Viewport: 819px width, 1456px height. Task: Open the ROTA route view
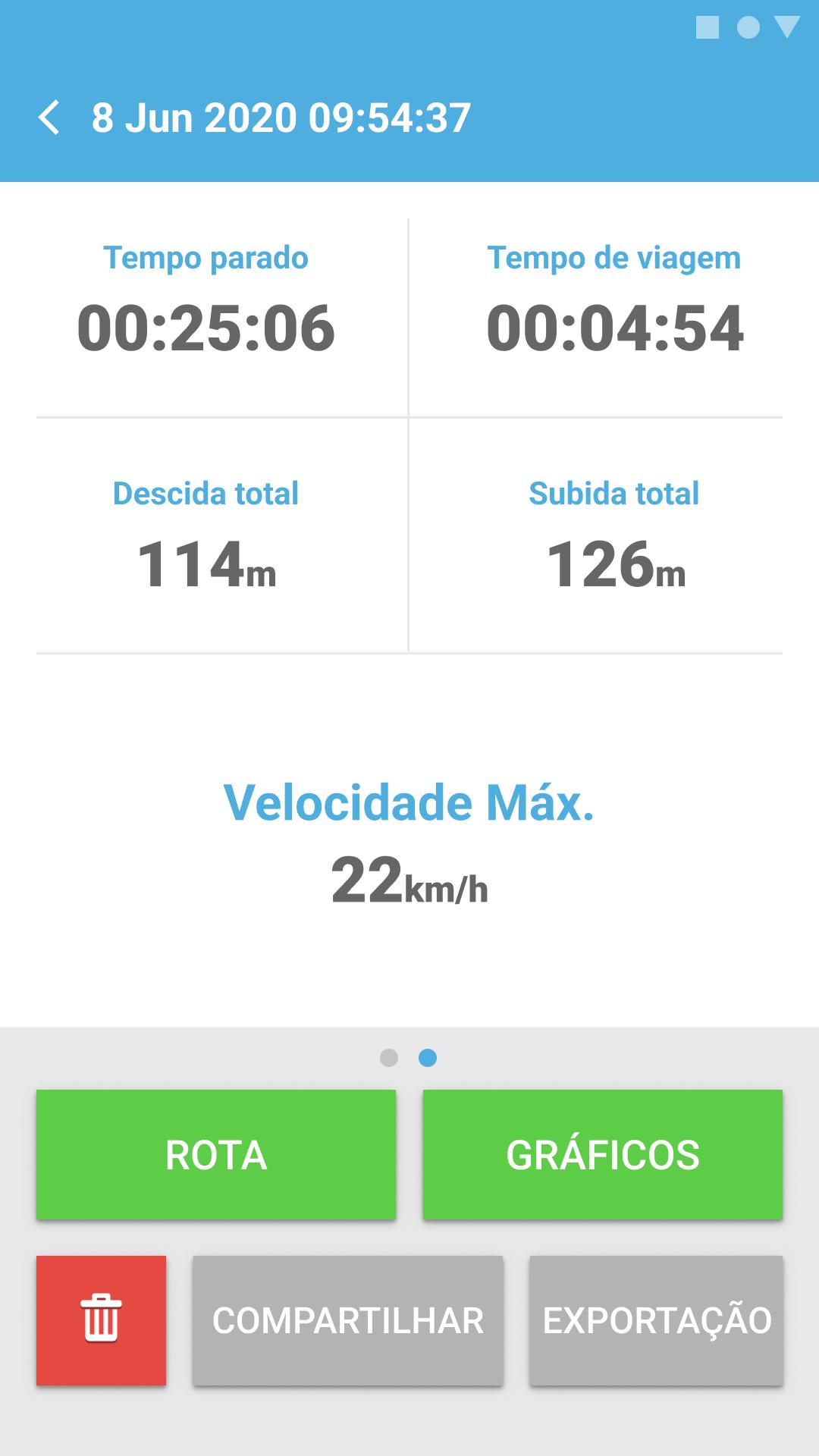(216, 1155)
